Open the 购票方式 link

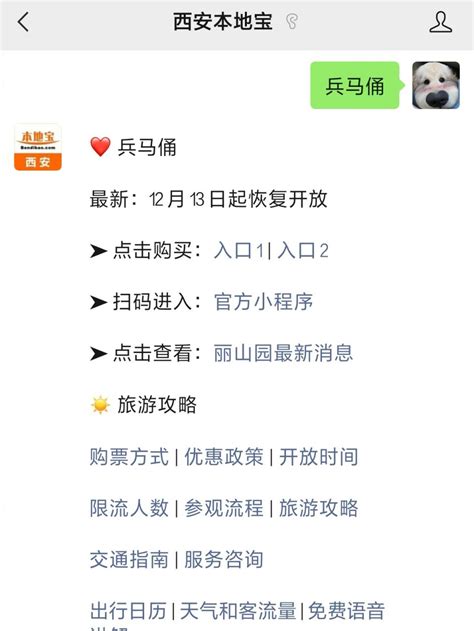(x=129, y=457)
